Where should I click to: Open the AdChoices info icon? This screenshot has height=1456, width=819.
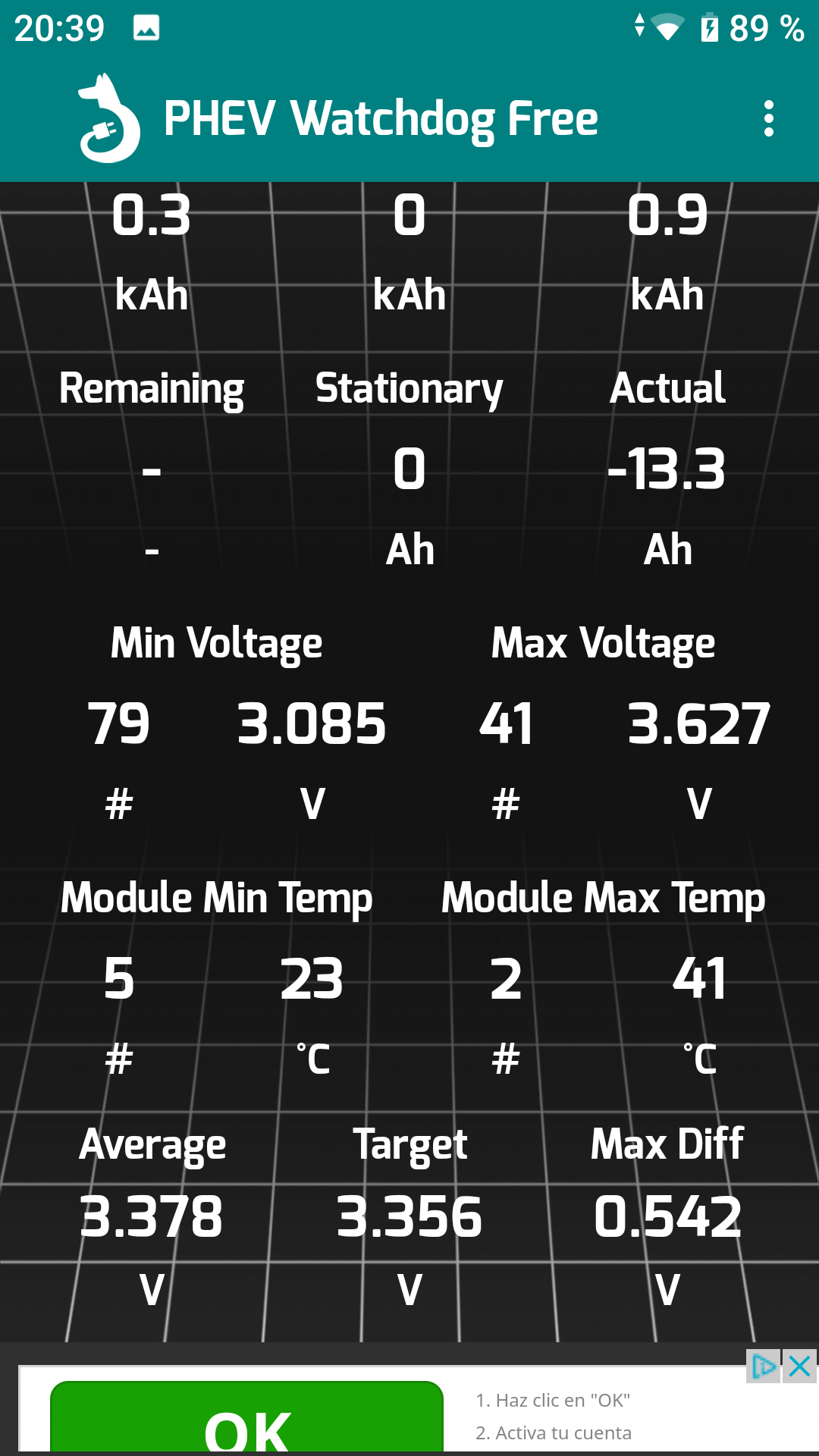click(x=763, y=1367)
